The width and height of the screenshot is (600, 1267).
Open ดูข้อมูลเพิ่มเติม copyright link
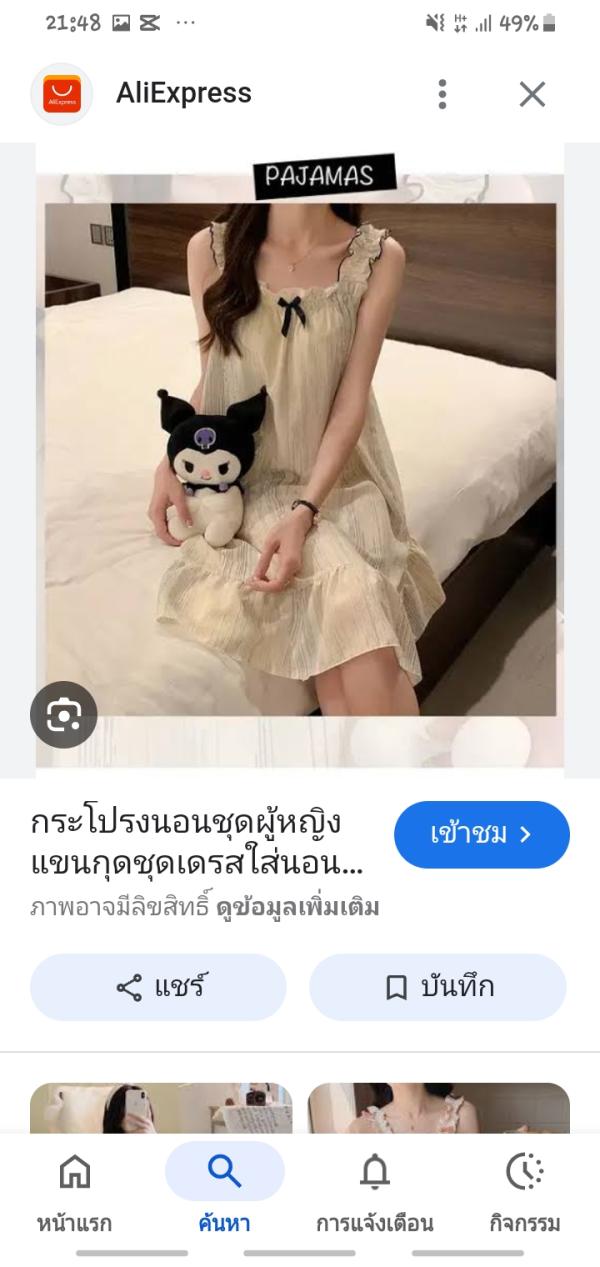(298, 908)
